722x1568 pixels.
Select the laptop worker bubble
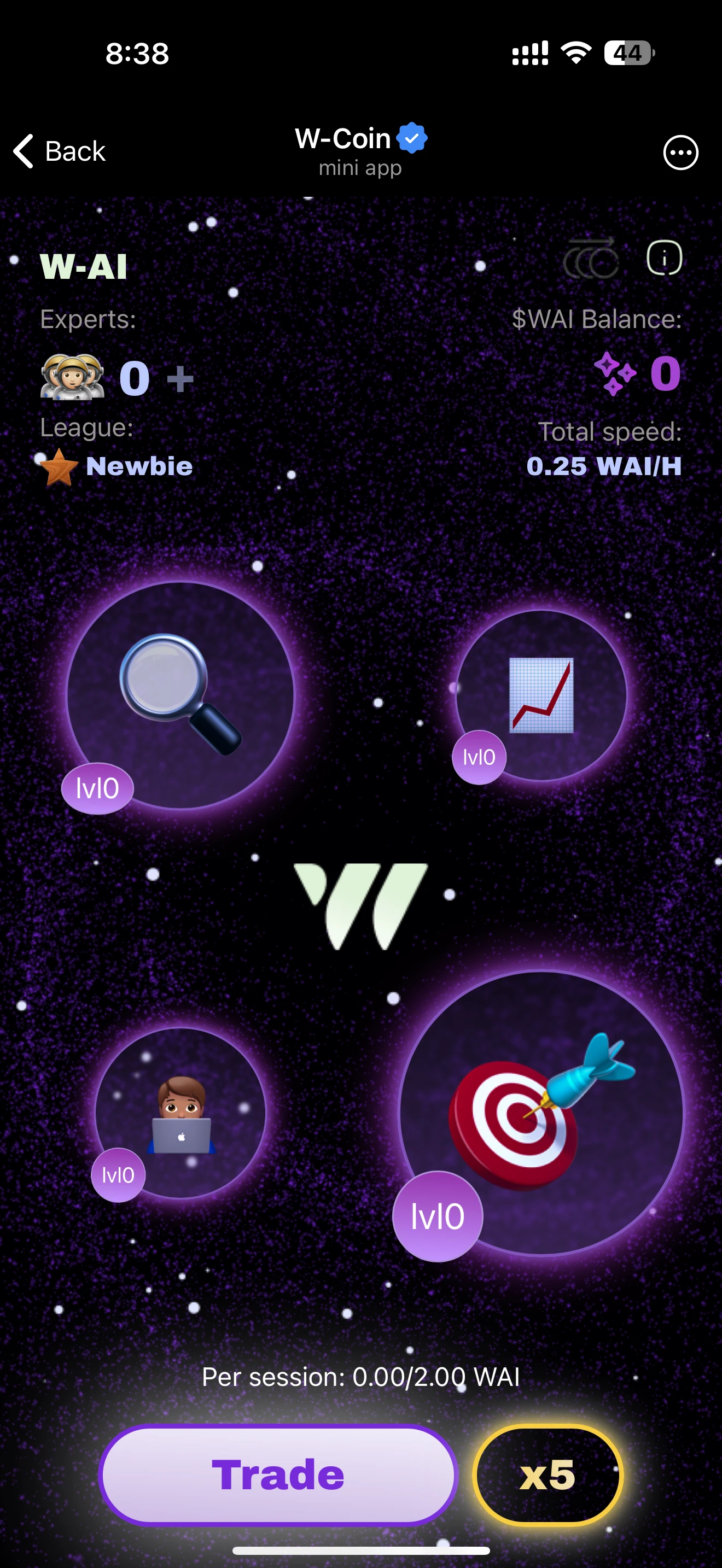point(181,1113)
